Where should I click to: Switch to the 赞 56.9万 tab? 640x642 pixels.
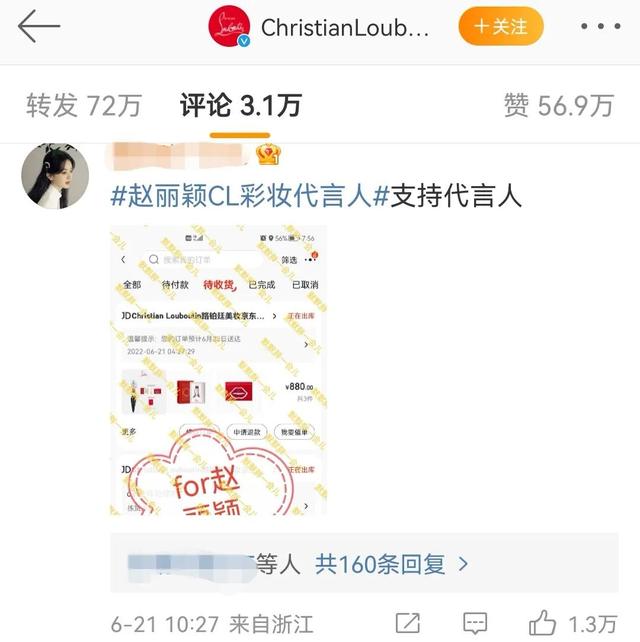(x=558, y=103)
